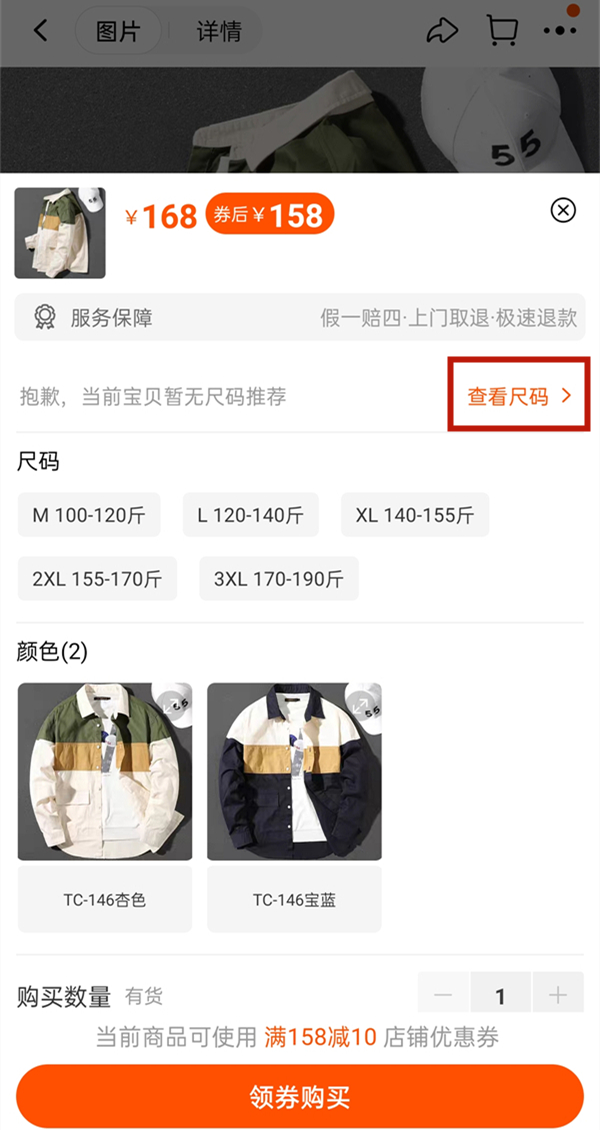Go back using the top-left arrow
Image resolution: width=600 pixels, height=1130 pixels.
click(x=40, y=31)
